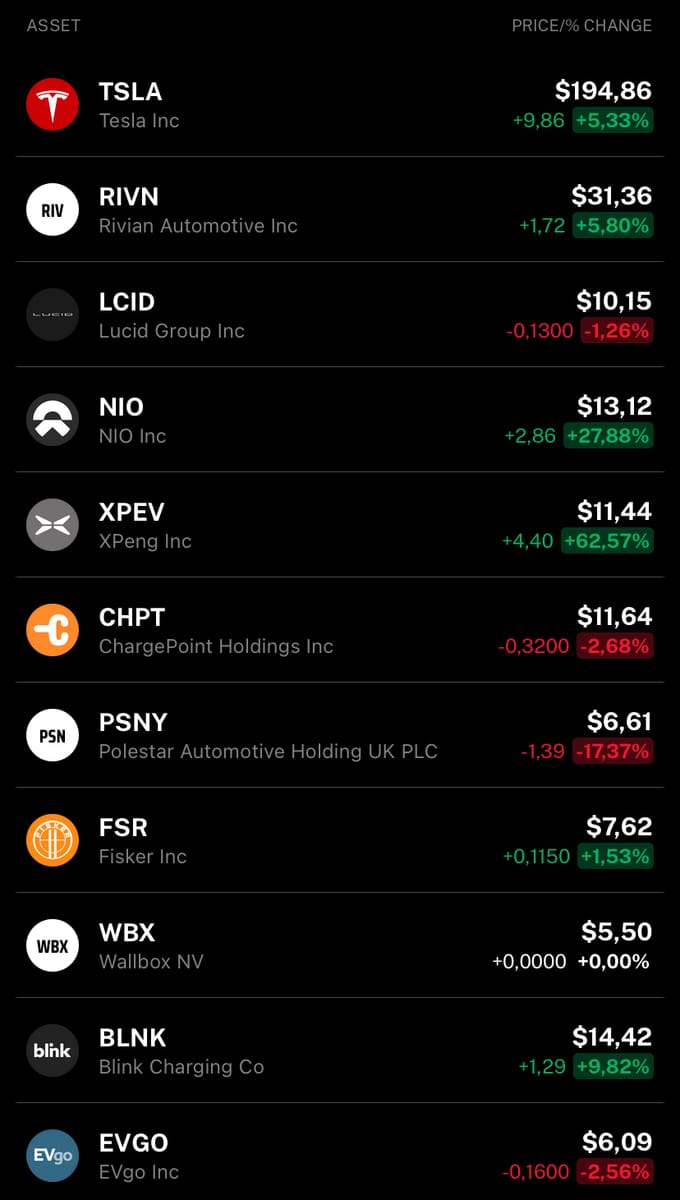This screenshot has height=1200, width=680.
Task: Open the EVGO EVgo Inc row
Action: [340, 1155]
